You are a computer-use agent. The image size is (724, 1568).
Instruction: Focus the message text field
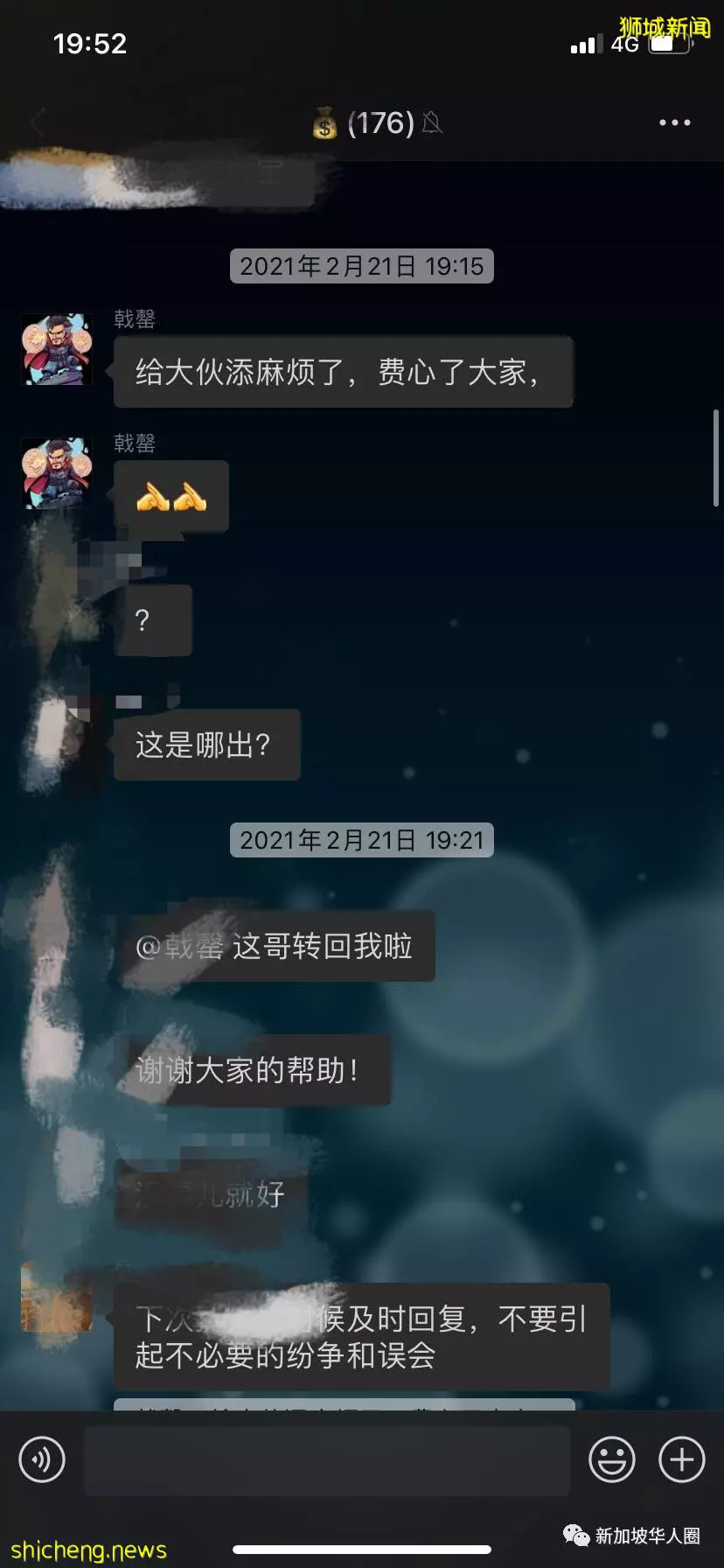click(x=327, y=1460)
